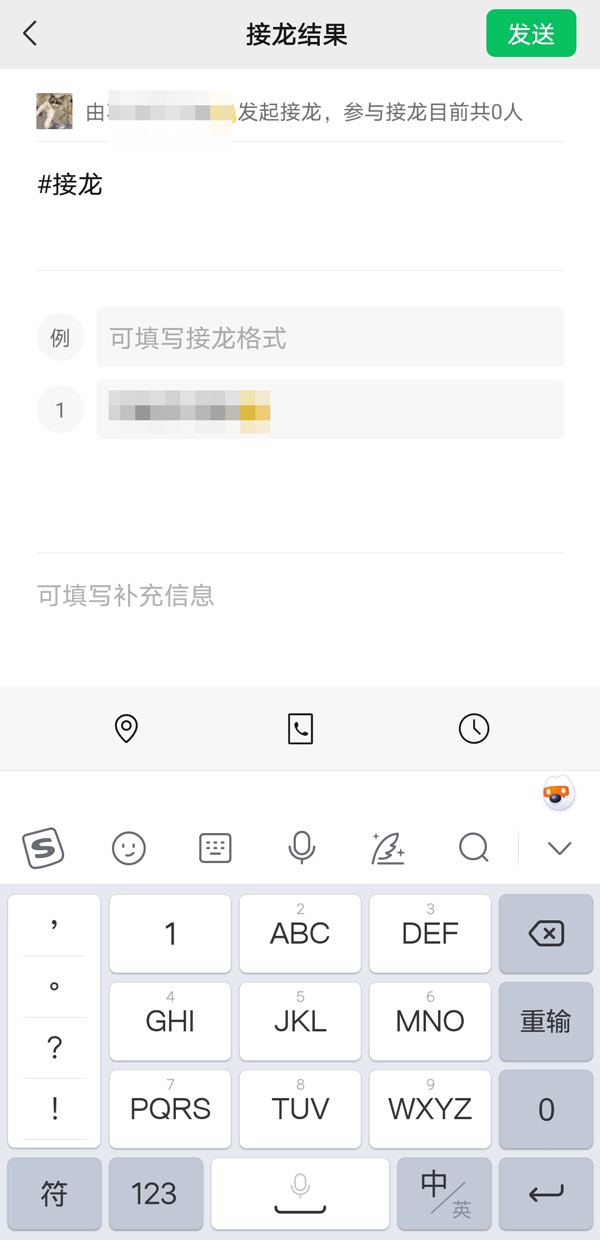The height and width of the screenshot is (1240, 600).
Task: Start voice input with the microphone icon
Action: pyautogui.click(x=301, y=849)
